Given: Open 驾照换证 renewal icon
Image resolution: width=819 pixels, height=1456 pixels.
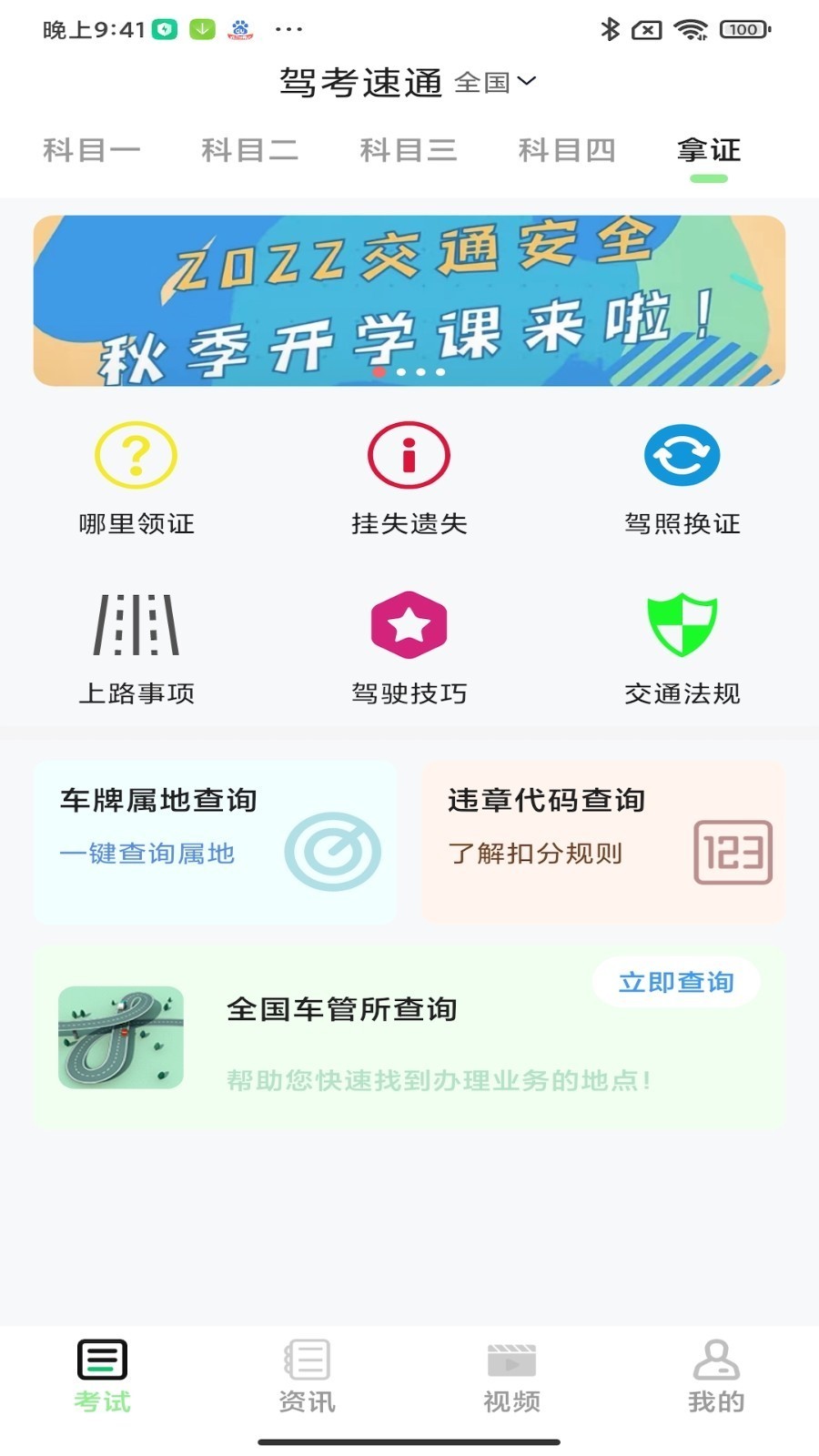Looking at the screenshot, I should click(682, 454).
